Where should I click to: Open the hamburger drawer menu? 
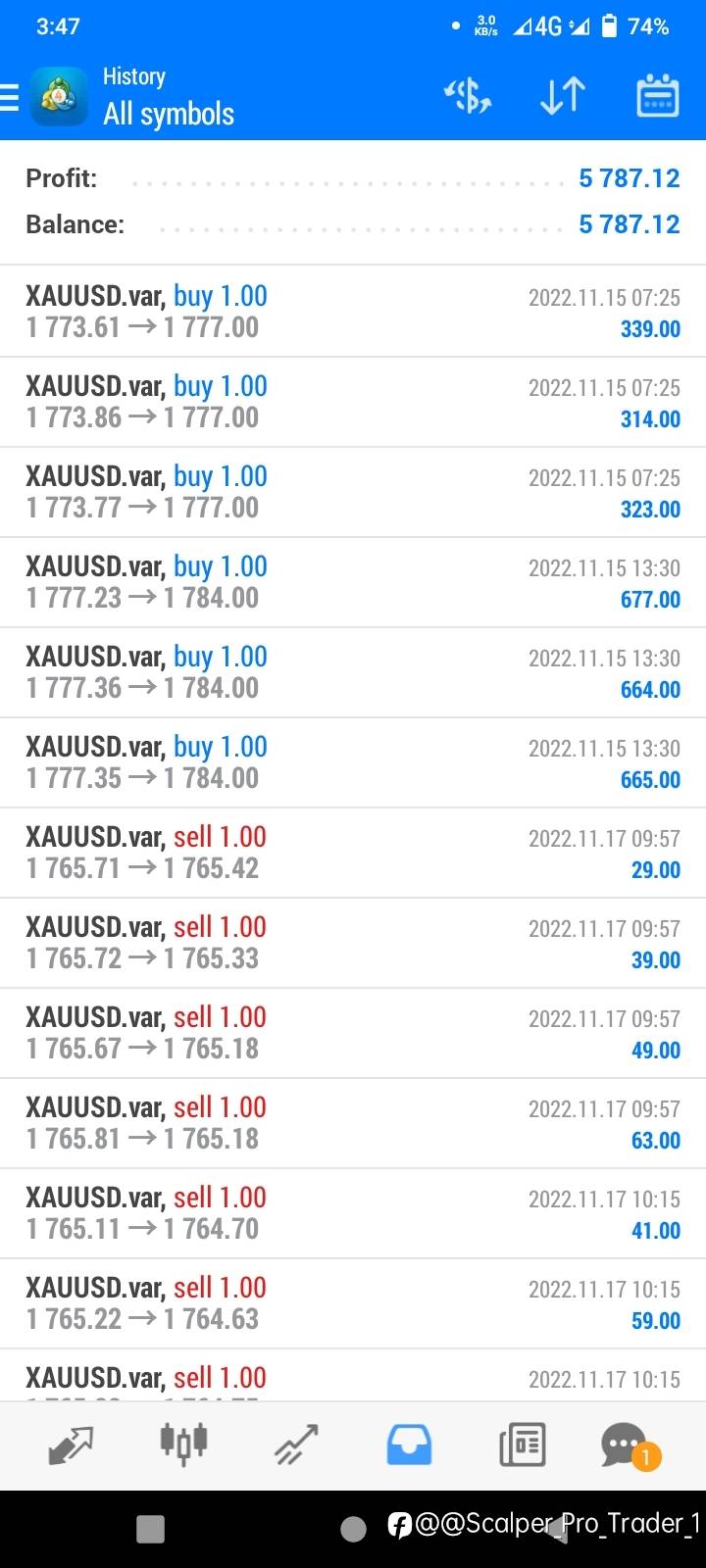10,97
